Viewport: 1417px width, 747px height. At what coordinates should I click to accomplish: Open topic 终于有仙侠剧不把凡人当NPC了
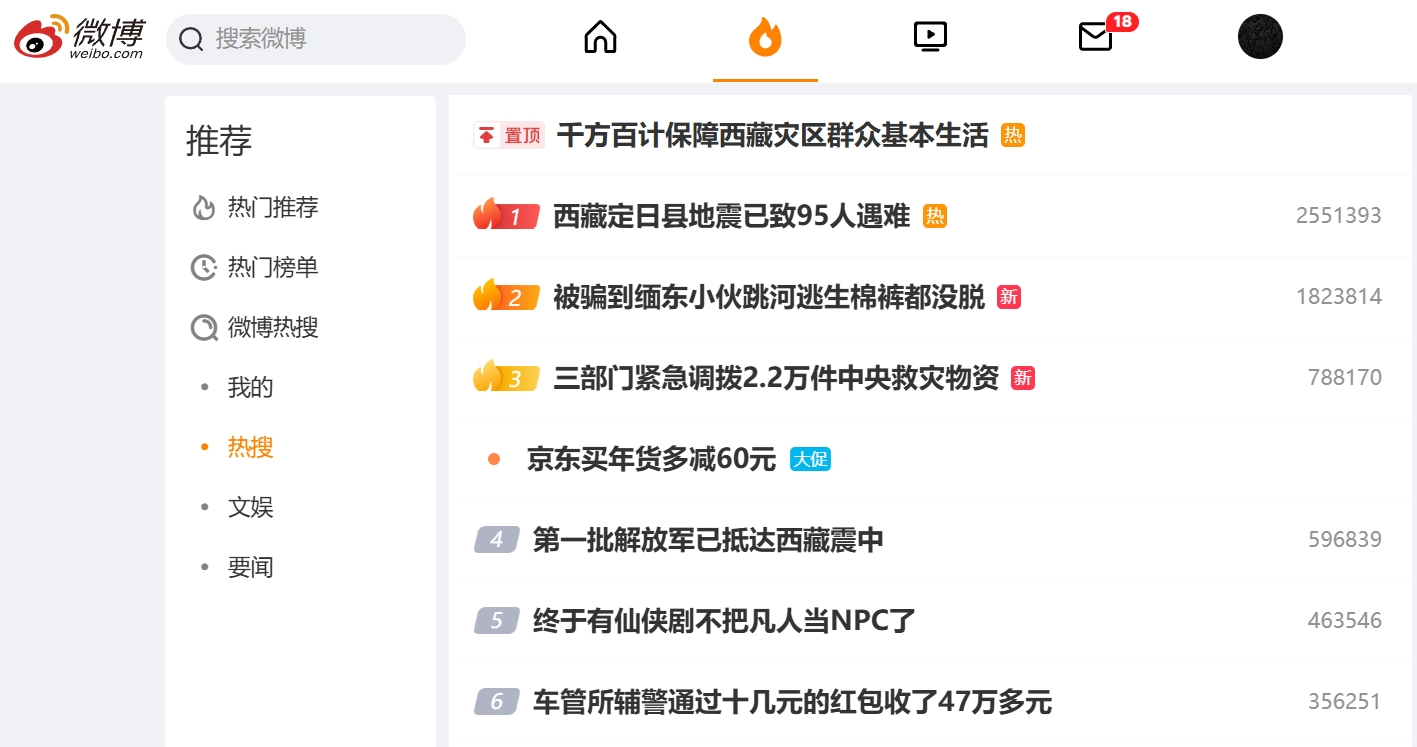tap(724, 621)
